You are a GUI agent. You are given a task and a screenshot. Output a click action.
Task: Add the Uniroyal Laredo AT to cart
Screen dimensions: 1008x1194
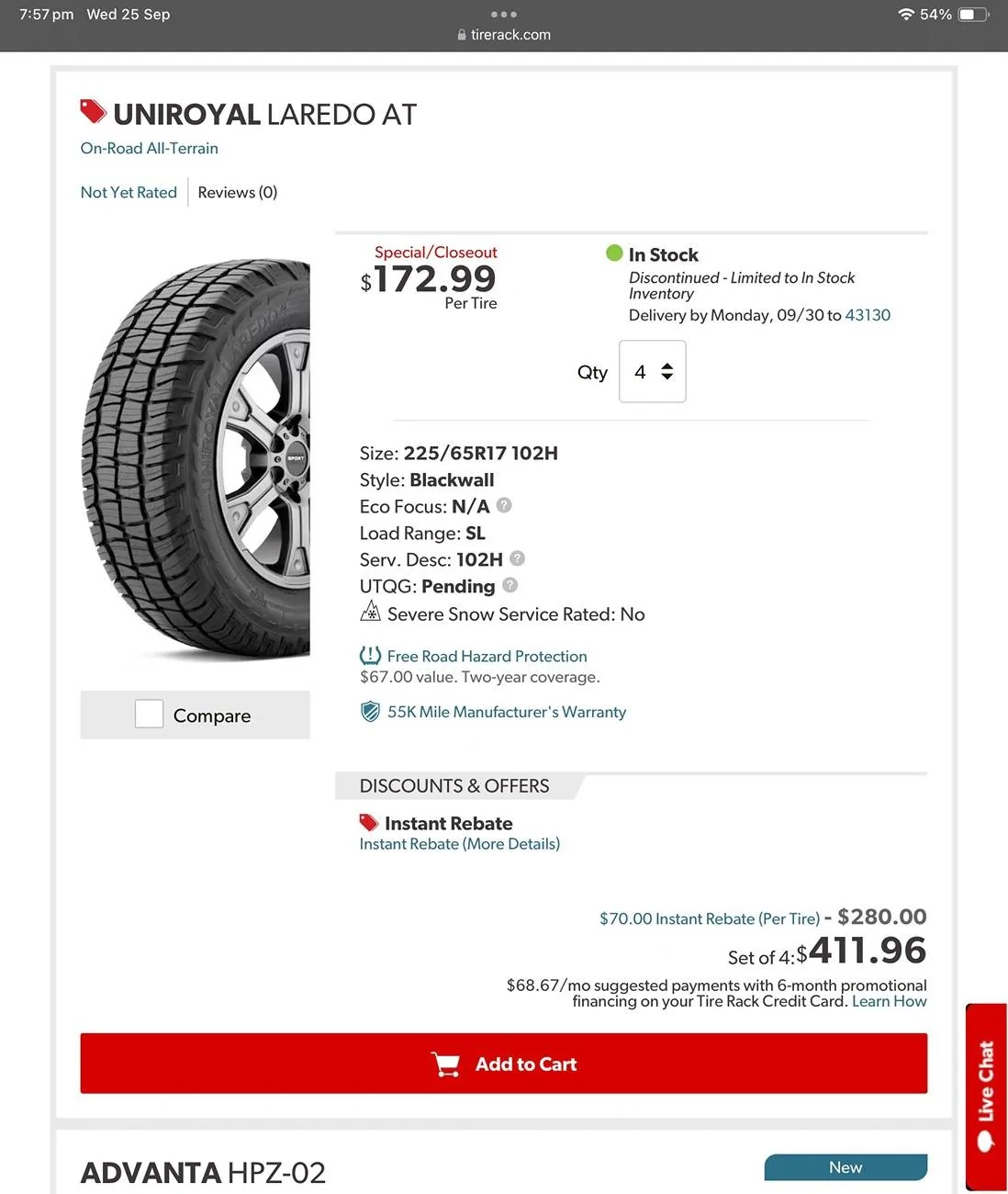pyautogui.click(x=503, y=1064)
